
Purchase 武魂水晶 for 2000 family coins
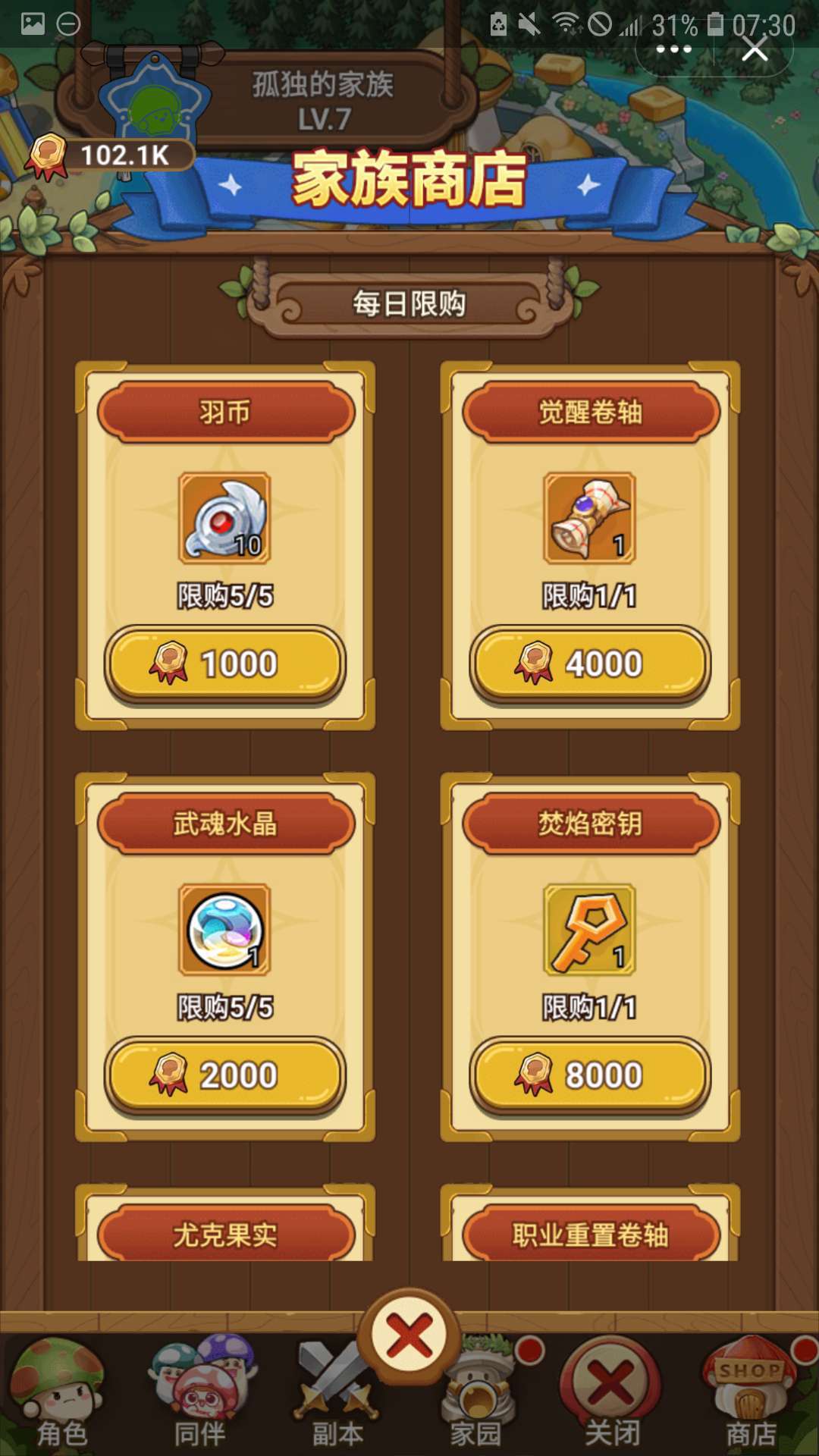[x=225, y=1075]
